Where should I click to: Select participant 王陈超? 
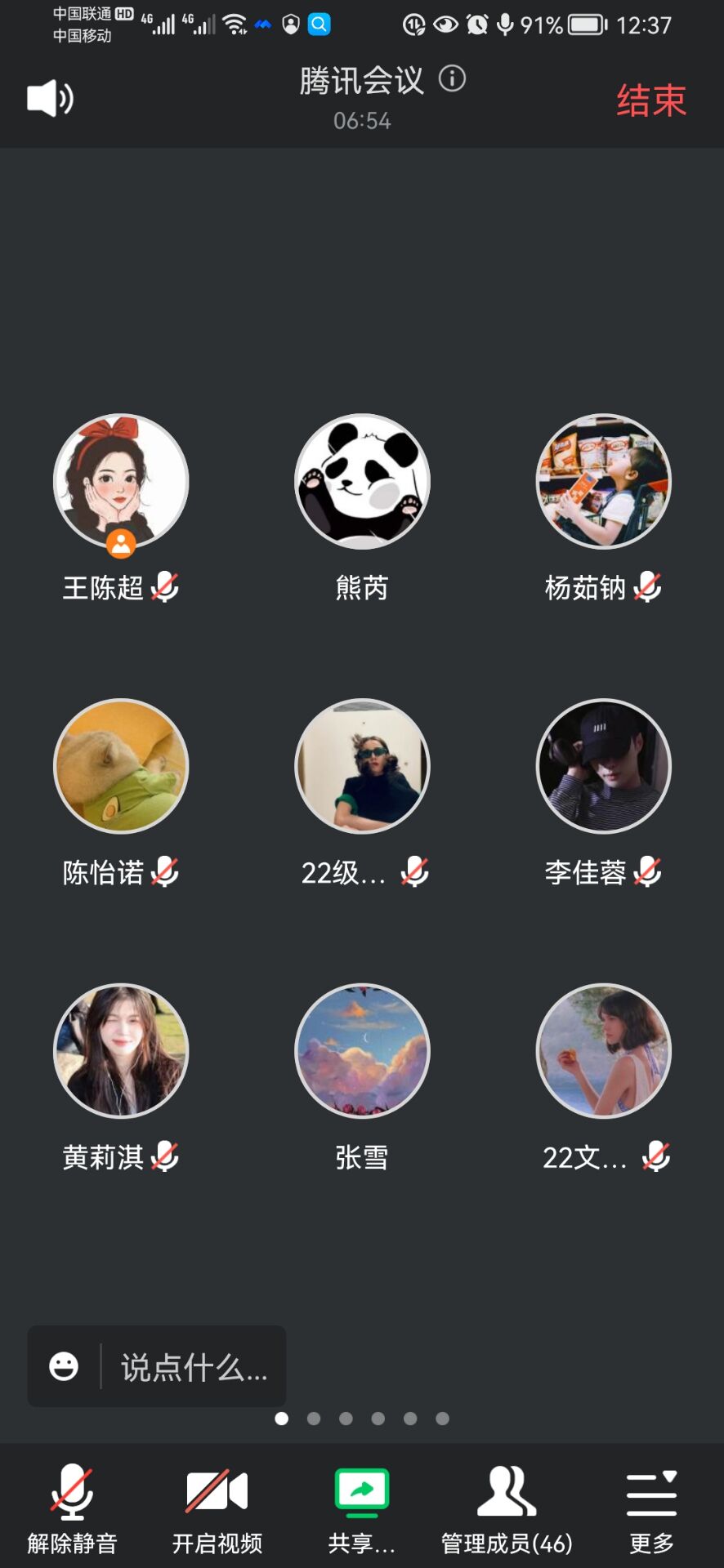click(x=121, y=482)
